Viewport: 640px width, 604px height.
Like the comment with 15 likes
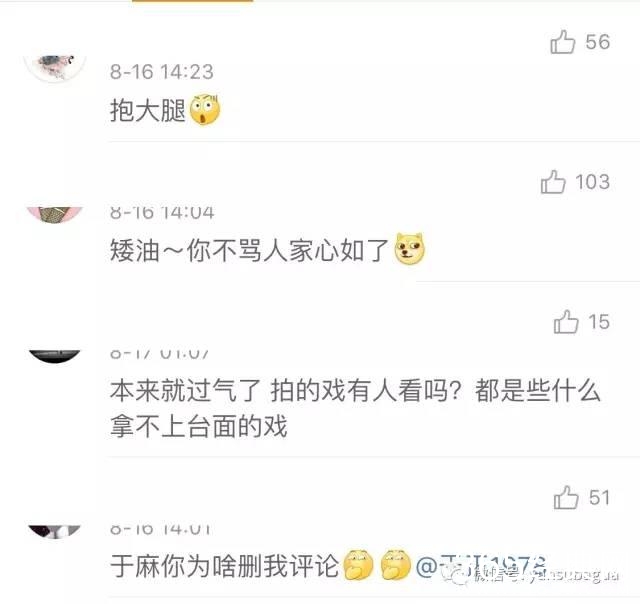point(566,322)
